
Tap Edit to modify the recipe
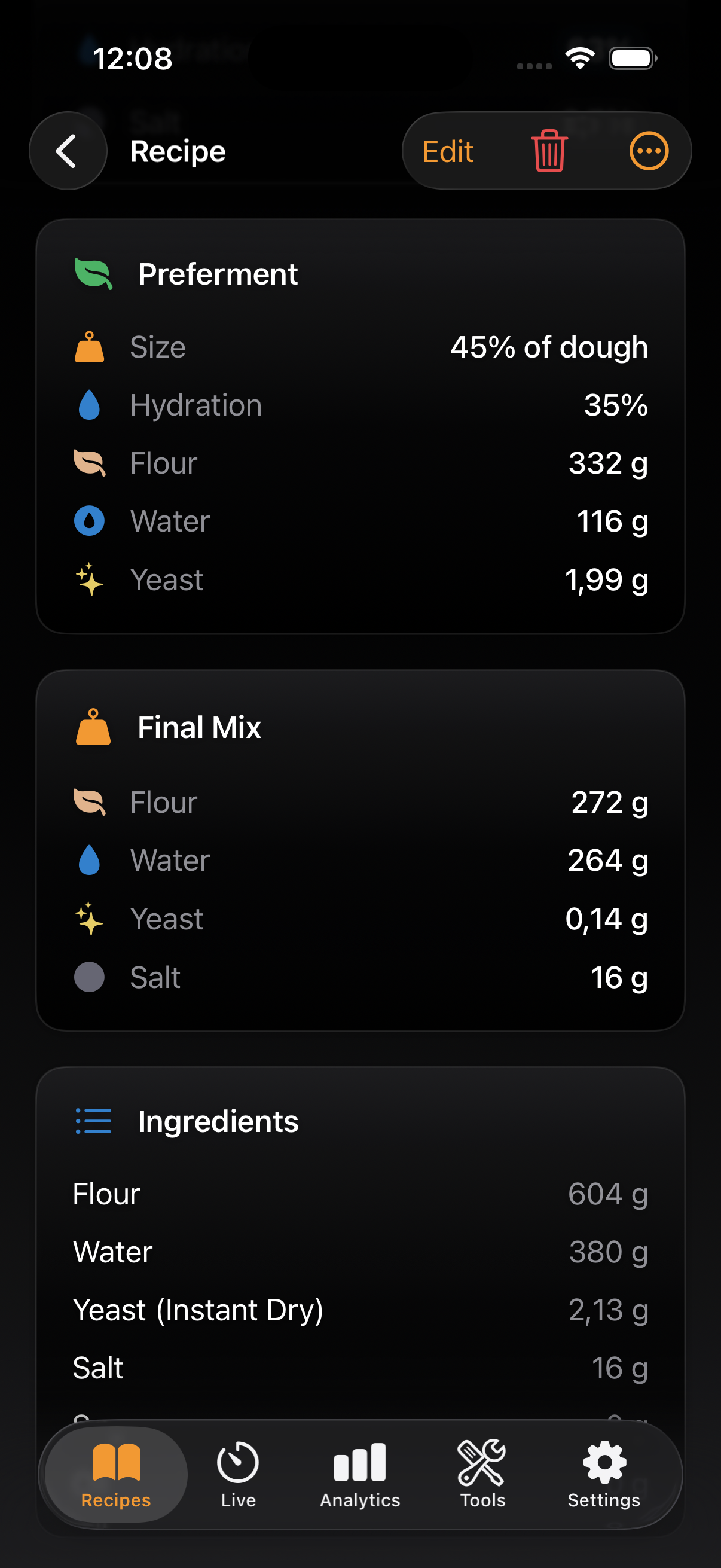[447, 150]
